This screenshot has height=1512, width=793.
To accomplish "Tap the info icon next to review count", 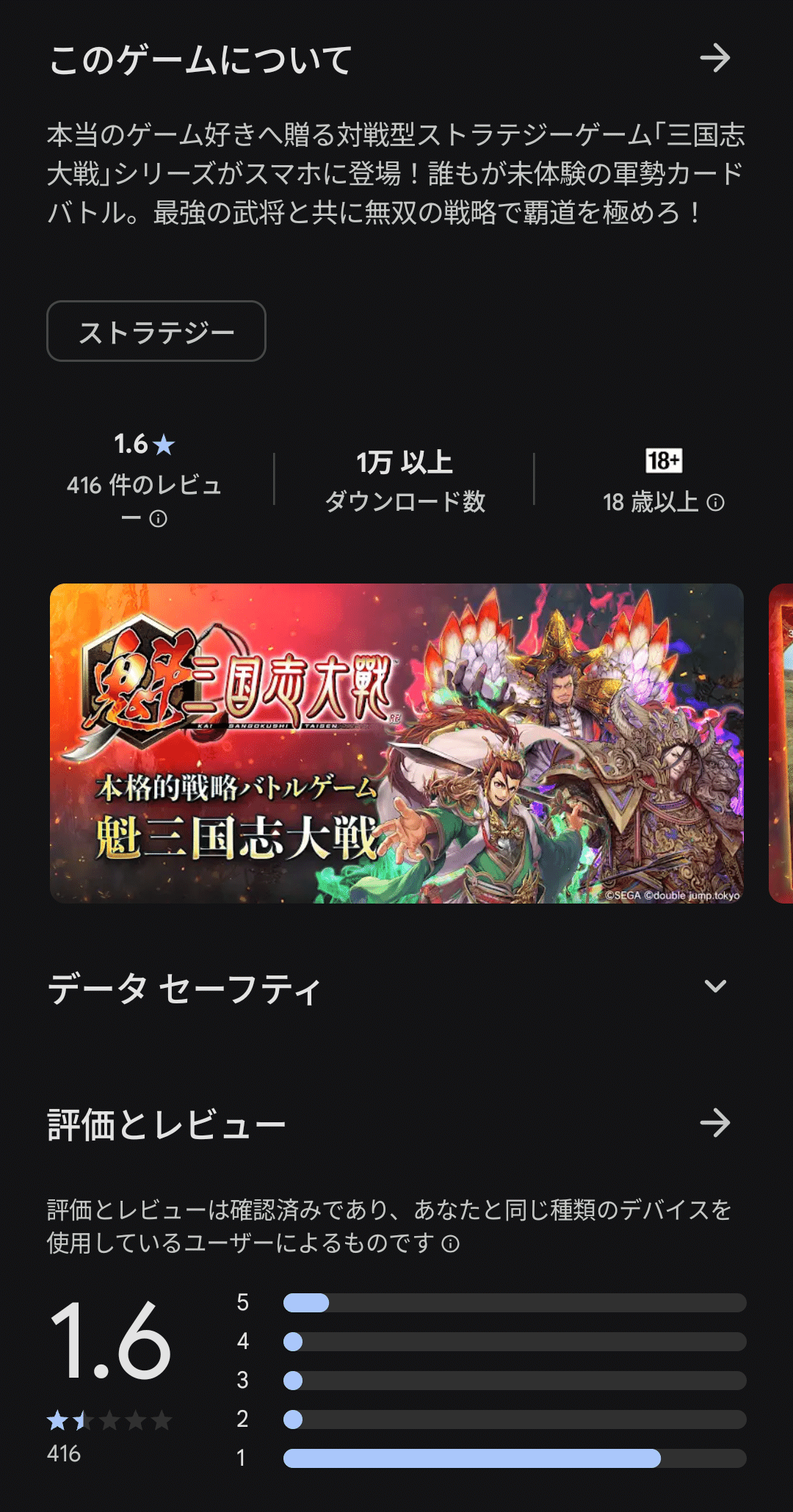I will [x=159, y=519].
